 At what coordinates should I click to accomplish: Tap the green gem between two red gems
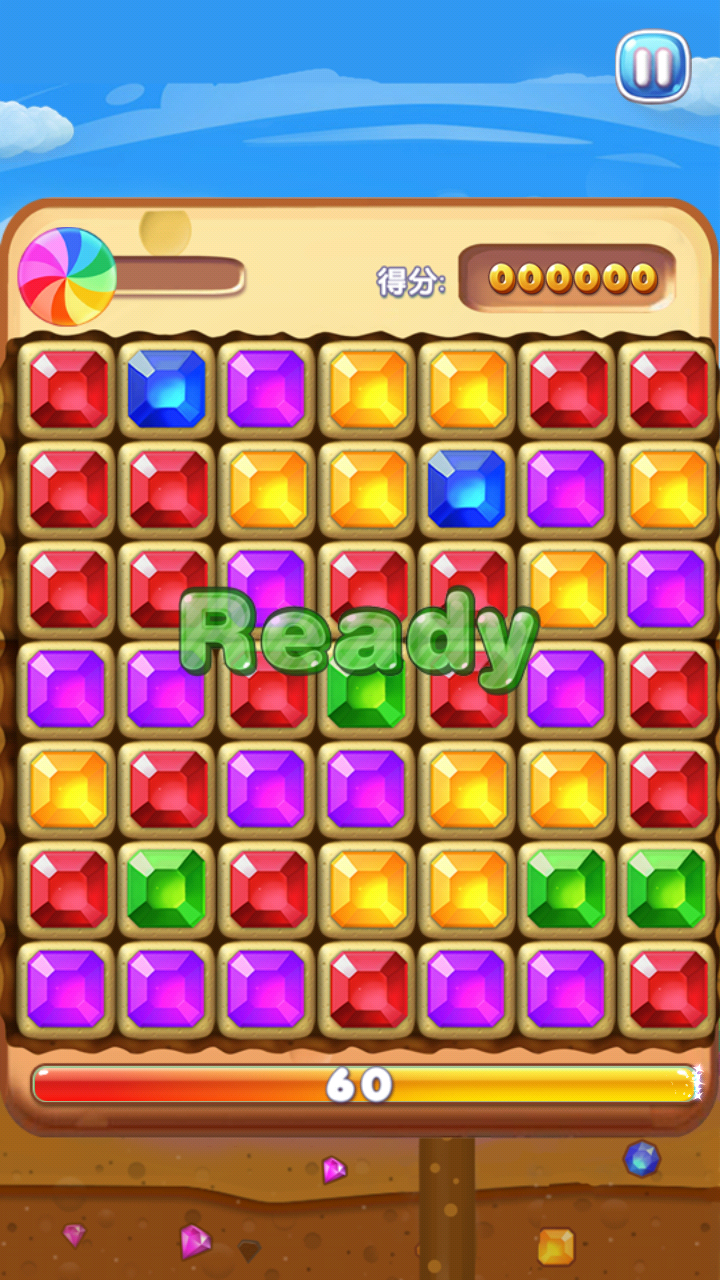point(167,889)
